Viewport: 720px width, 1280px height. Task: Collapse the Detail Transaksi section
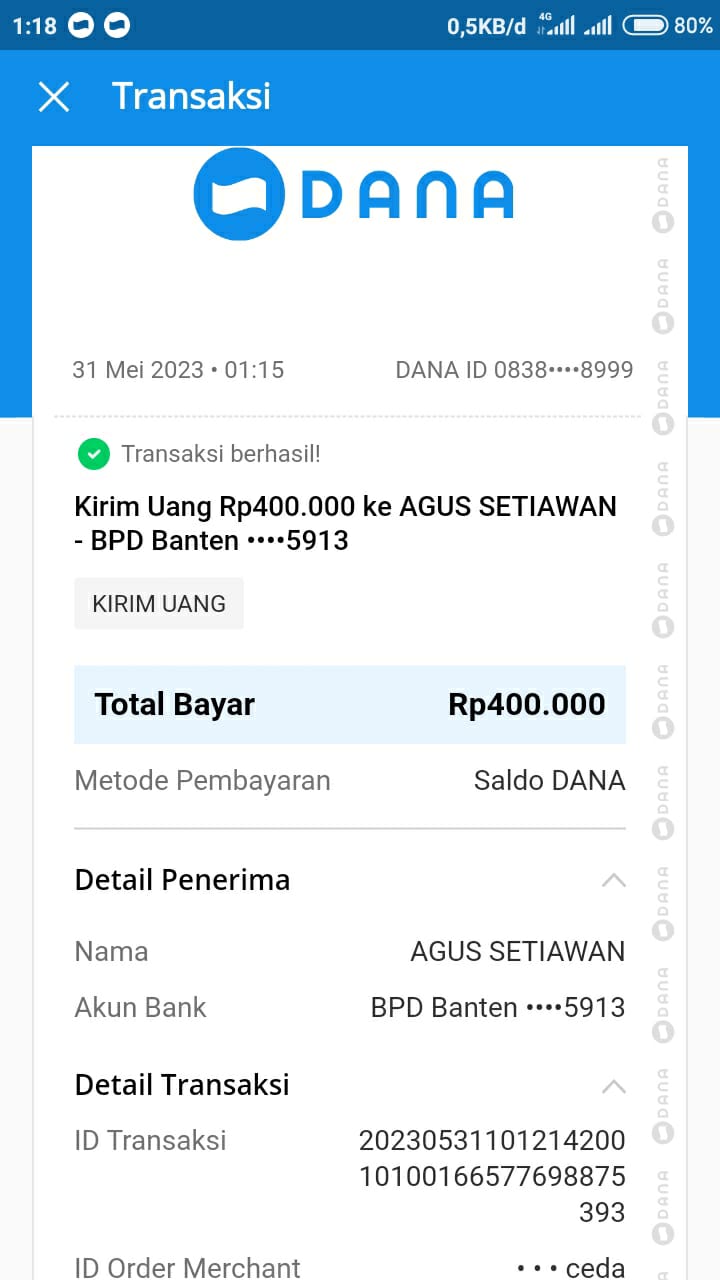pos(613,1086)
